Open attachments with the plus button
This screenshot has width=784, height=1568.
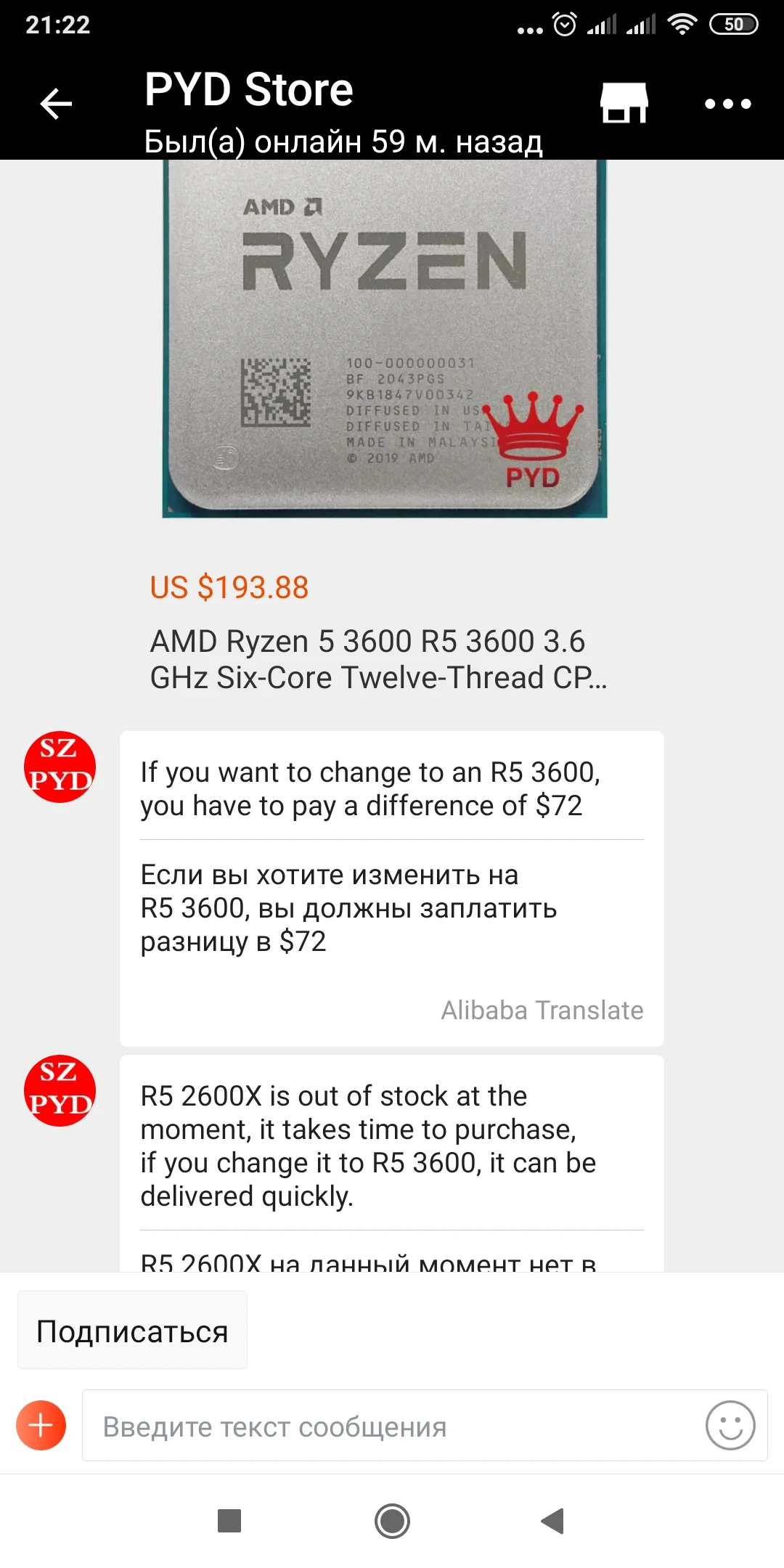[x=41, y=1425]
